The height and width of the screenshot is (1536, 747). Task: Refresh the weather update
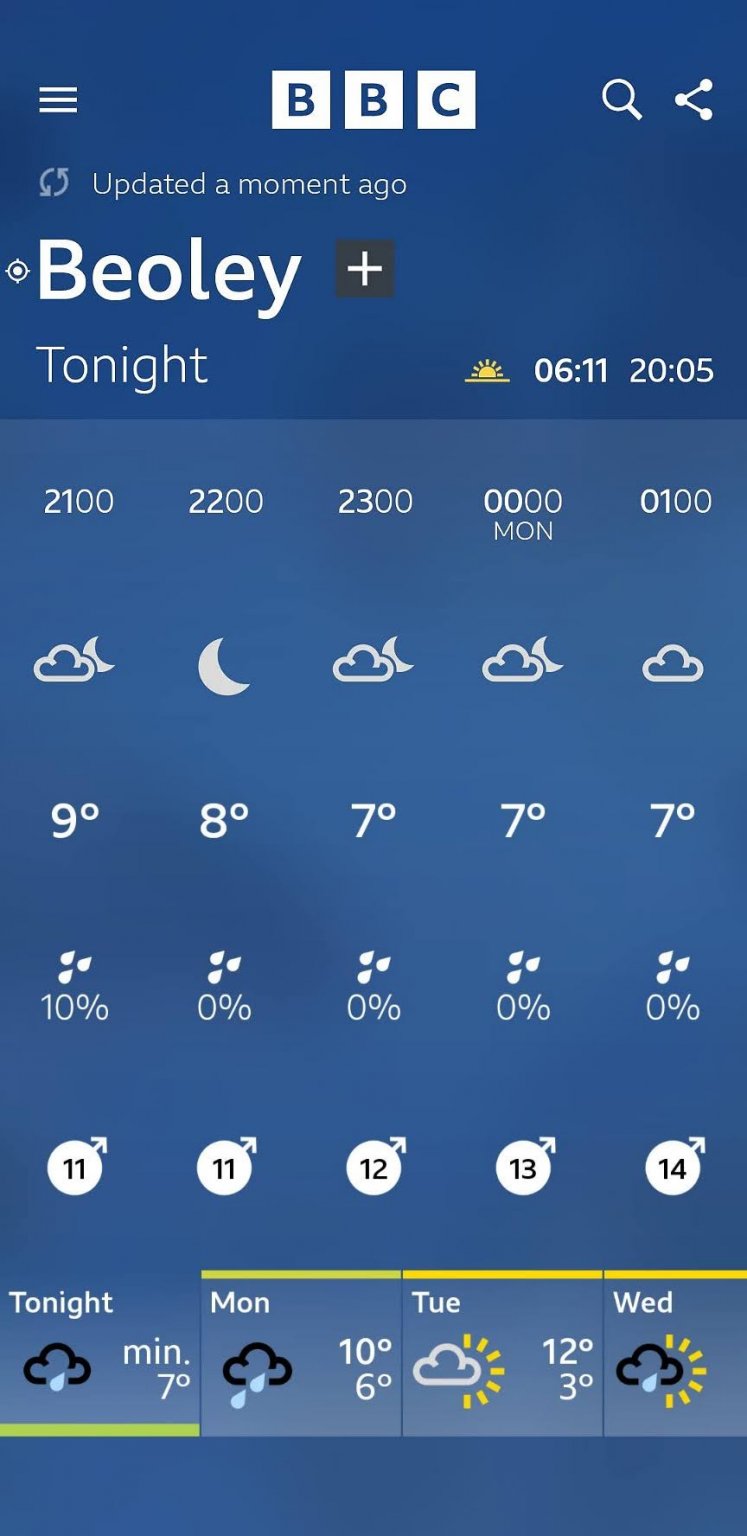[54, 183]
